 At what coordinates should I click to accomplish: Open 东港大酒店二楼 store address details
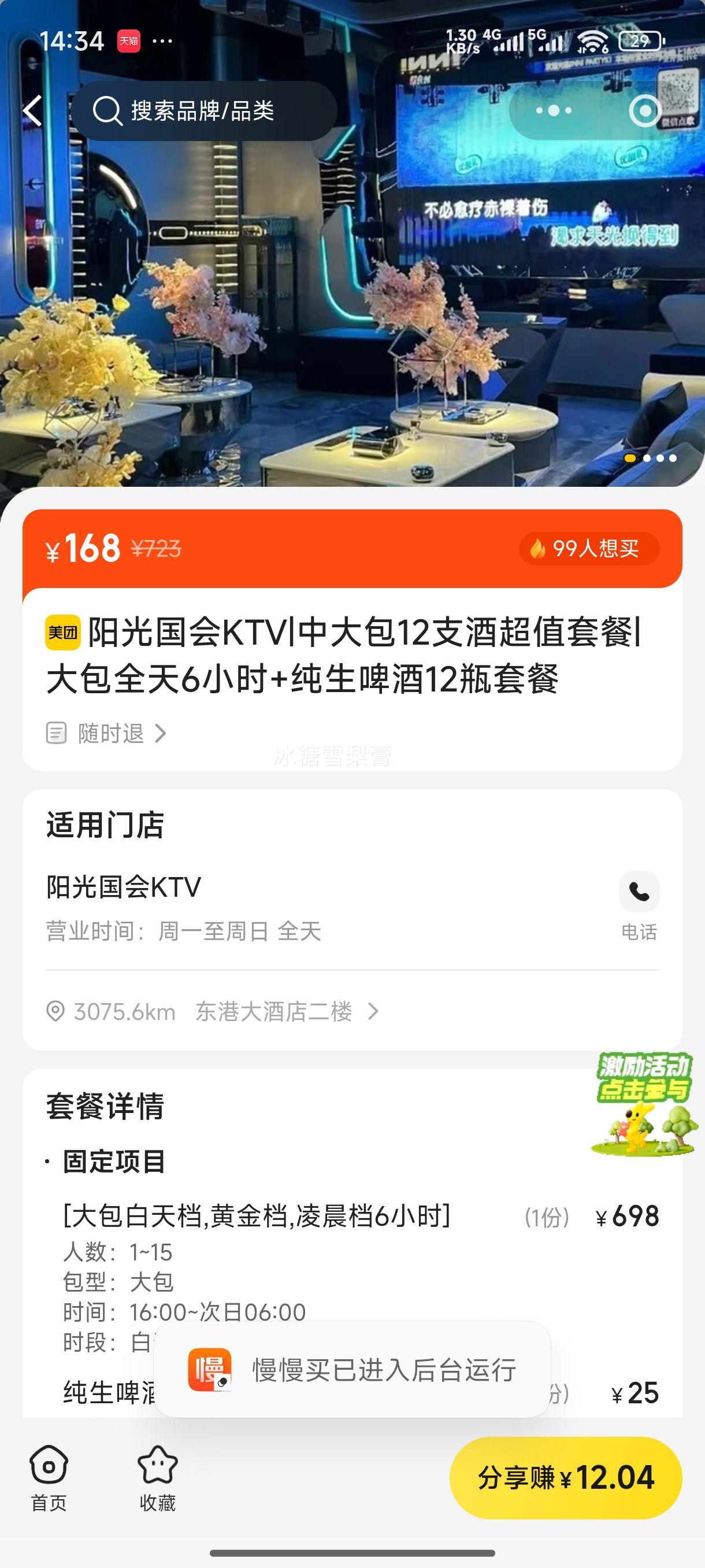274,1012
